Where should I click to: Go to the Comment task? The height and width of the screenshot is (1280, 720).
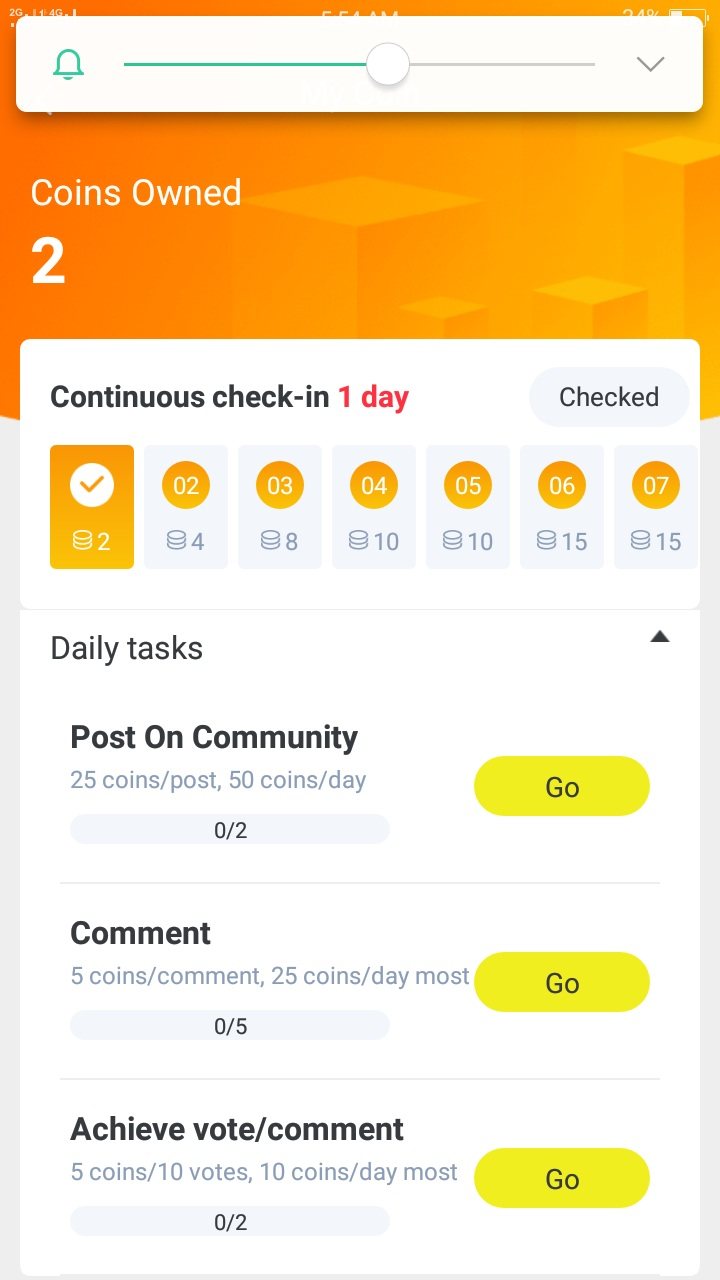pyautogui.click(x=561, y=983)
